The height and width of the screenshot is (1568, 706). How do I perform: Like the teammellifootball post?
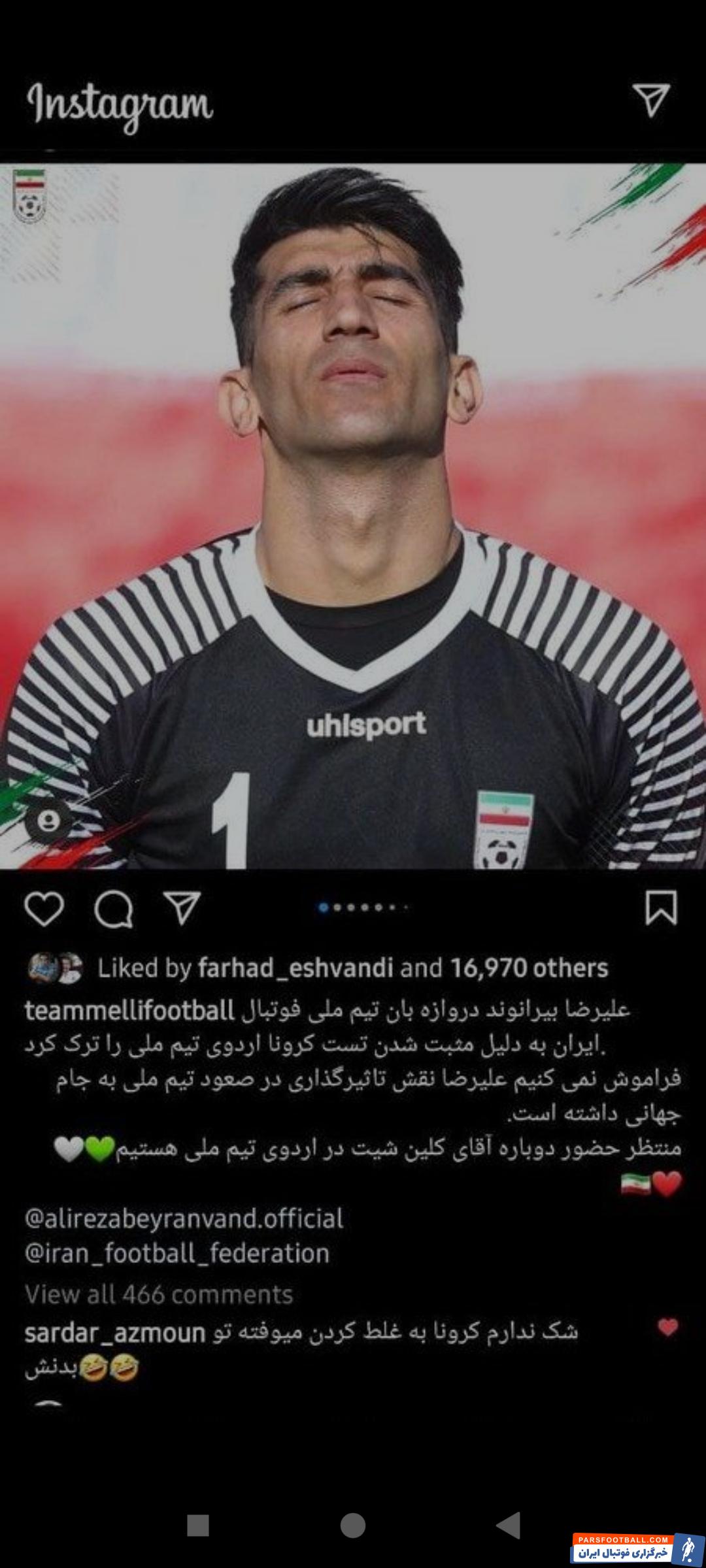pos(44,908)
